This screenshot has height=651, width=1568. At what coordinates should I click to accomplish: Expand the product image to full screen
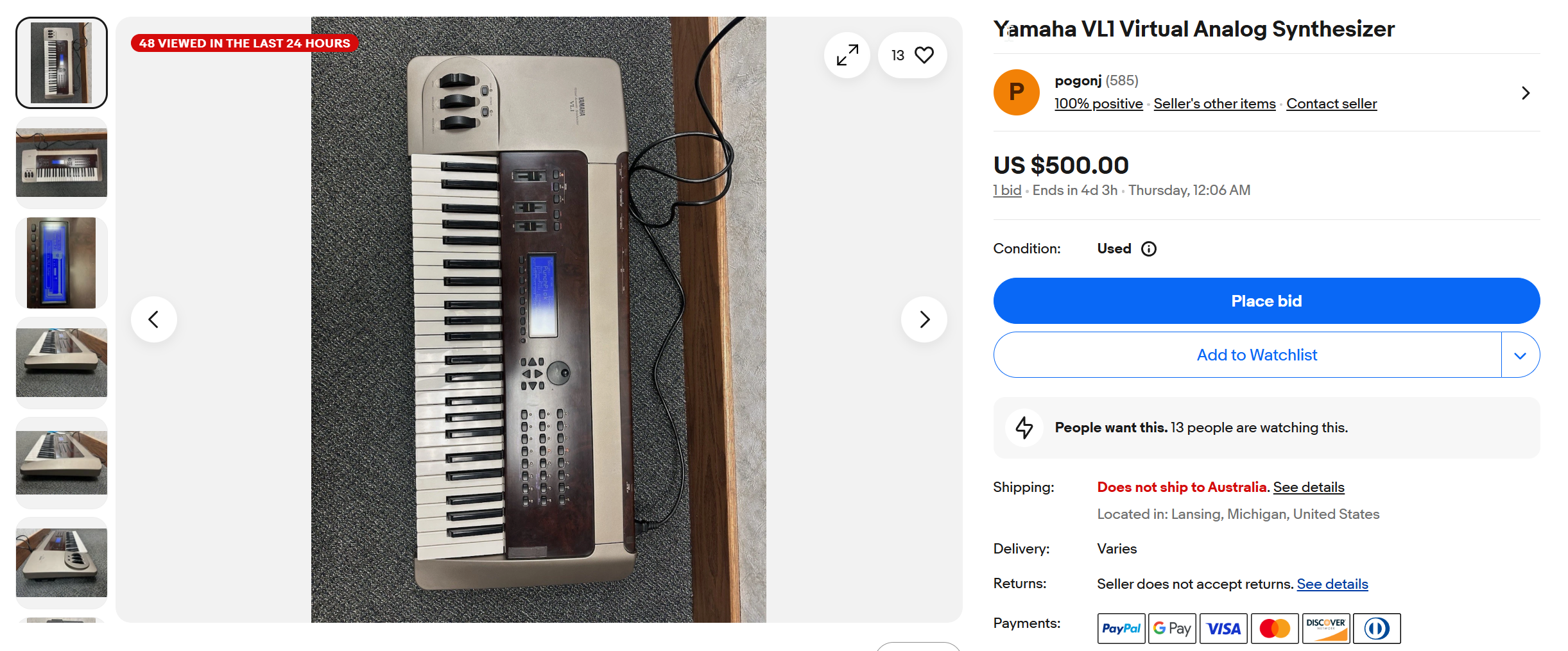coord(847,55)
